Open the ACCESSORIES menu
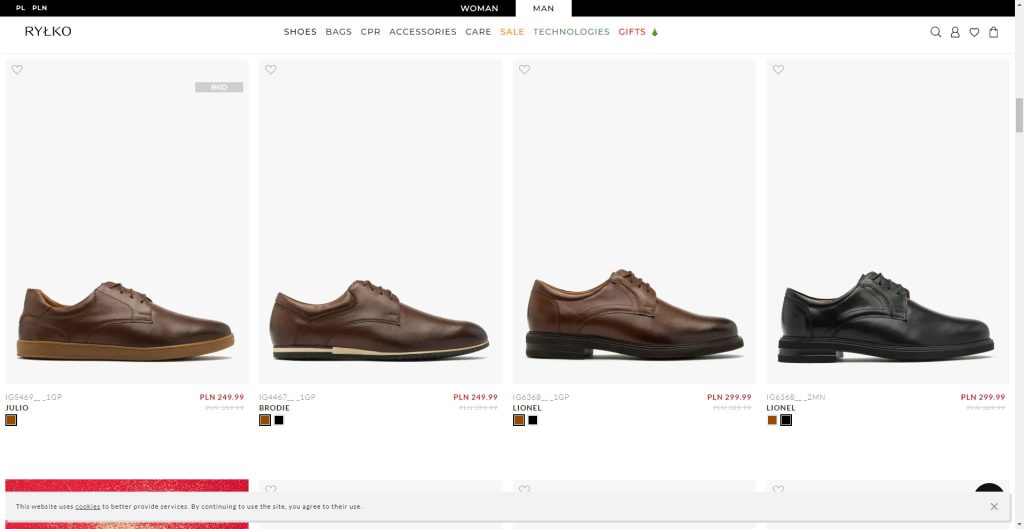The height and width of the screenshot is (529, 1024). point(422,32)
